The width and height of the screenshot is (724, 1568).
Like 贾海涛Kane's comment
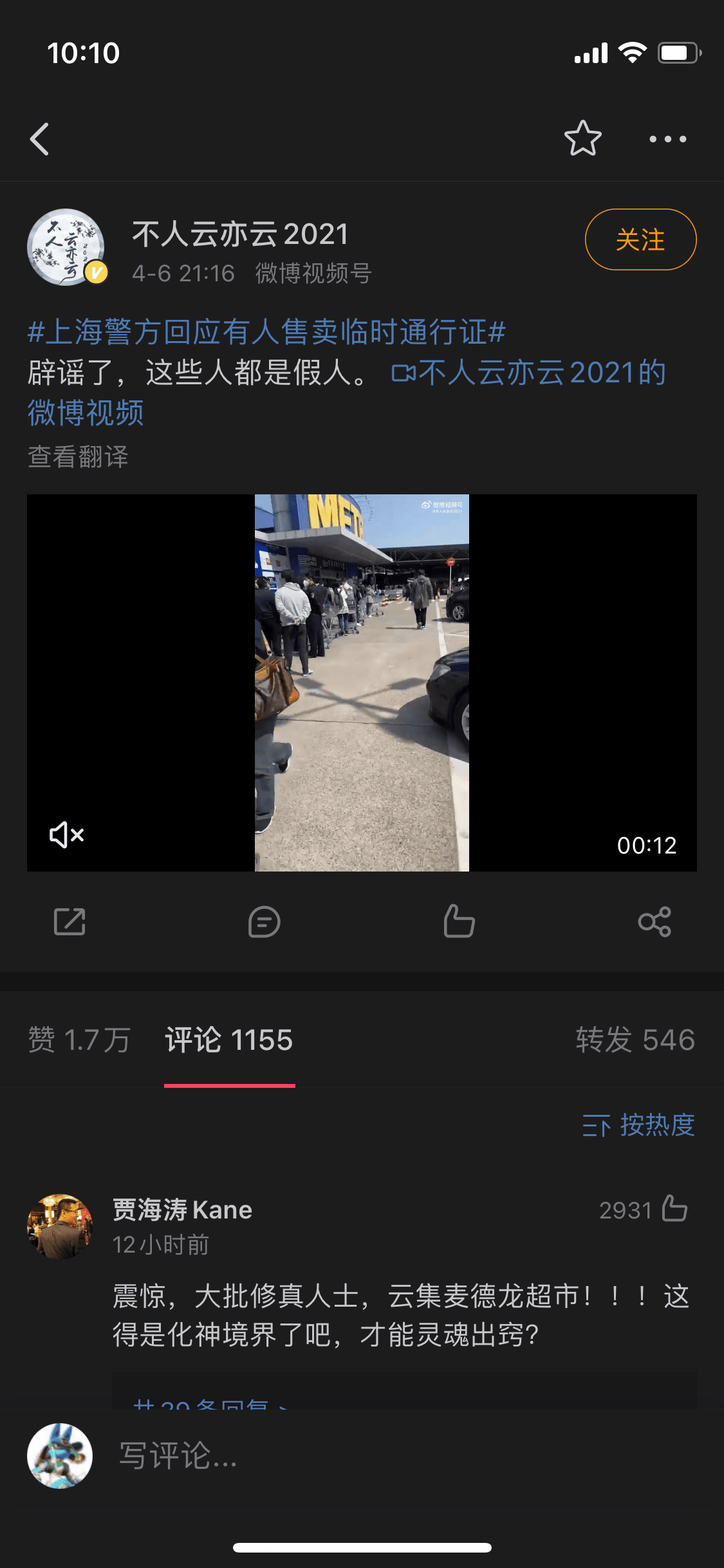[674, 1209]
